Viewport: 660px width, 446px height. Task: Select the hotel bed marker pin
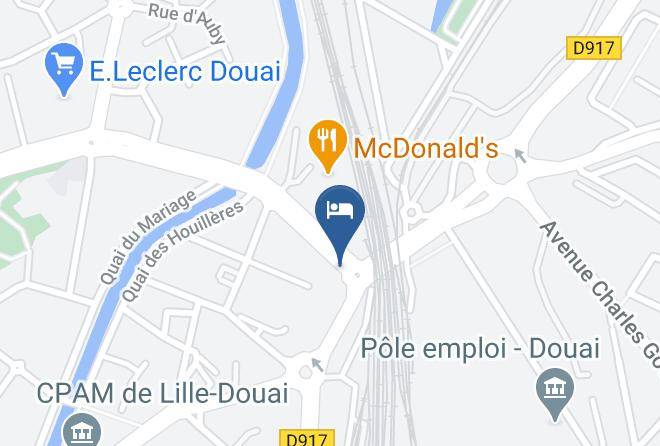(x=340, y=224)
